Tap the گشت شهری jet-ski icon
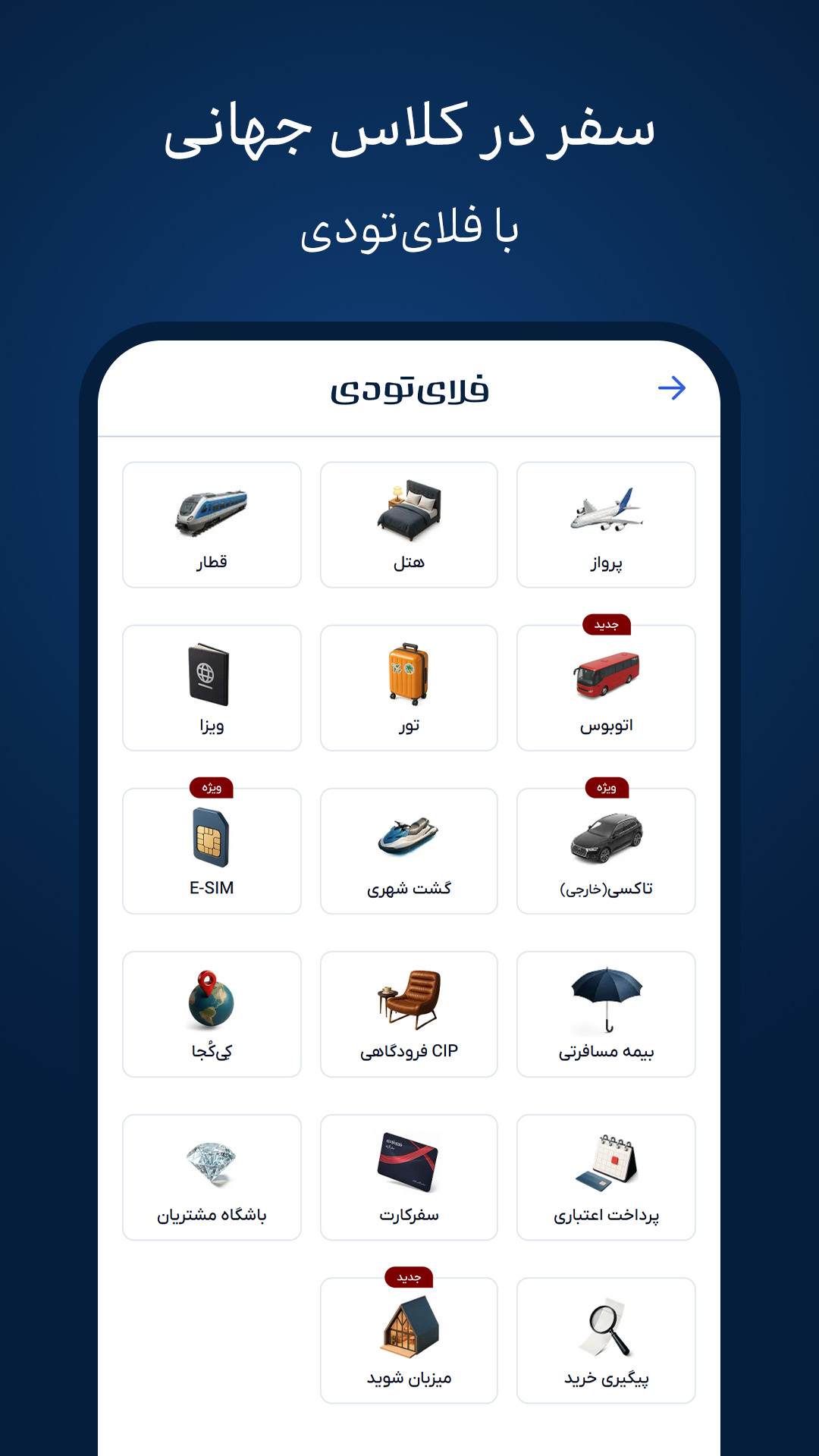Viewport: 819px width, 1456px height. (x=408, y=838)
